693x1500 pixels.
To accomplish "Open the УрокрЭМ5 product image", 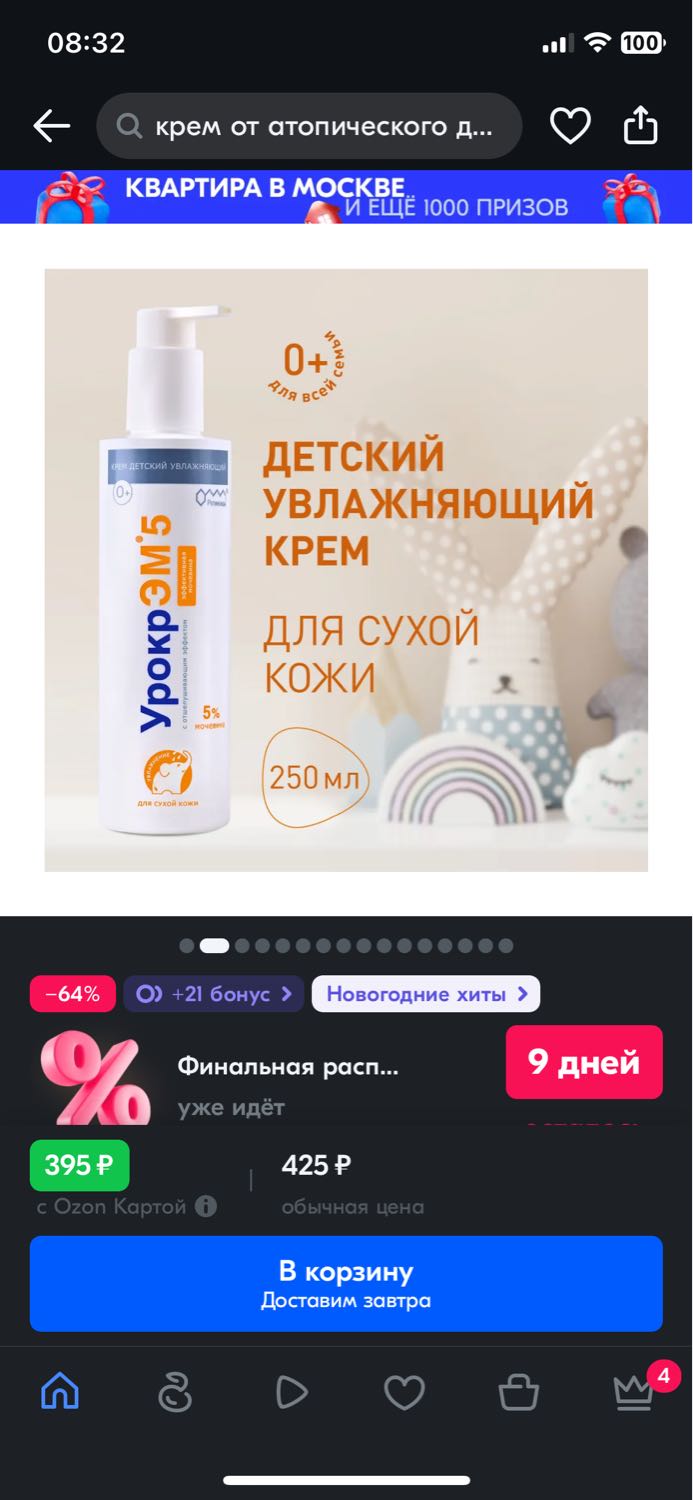I will coord(346,570).
